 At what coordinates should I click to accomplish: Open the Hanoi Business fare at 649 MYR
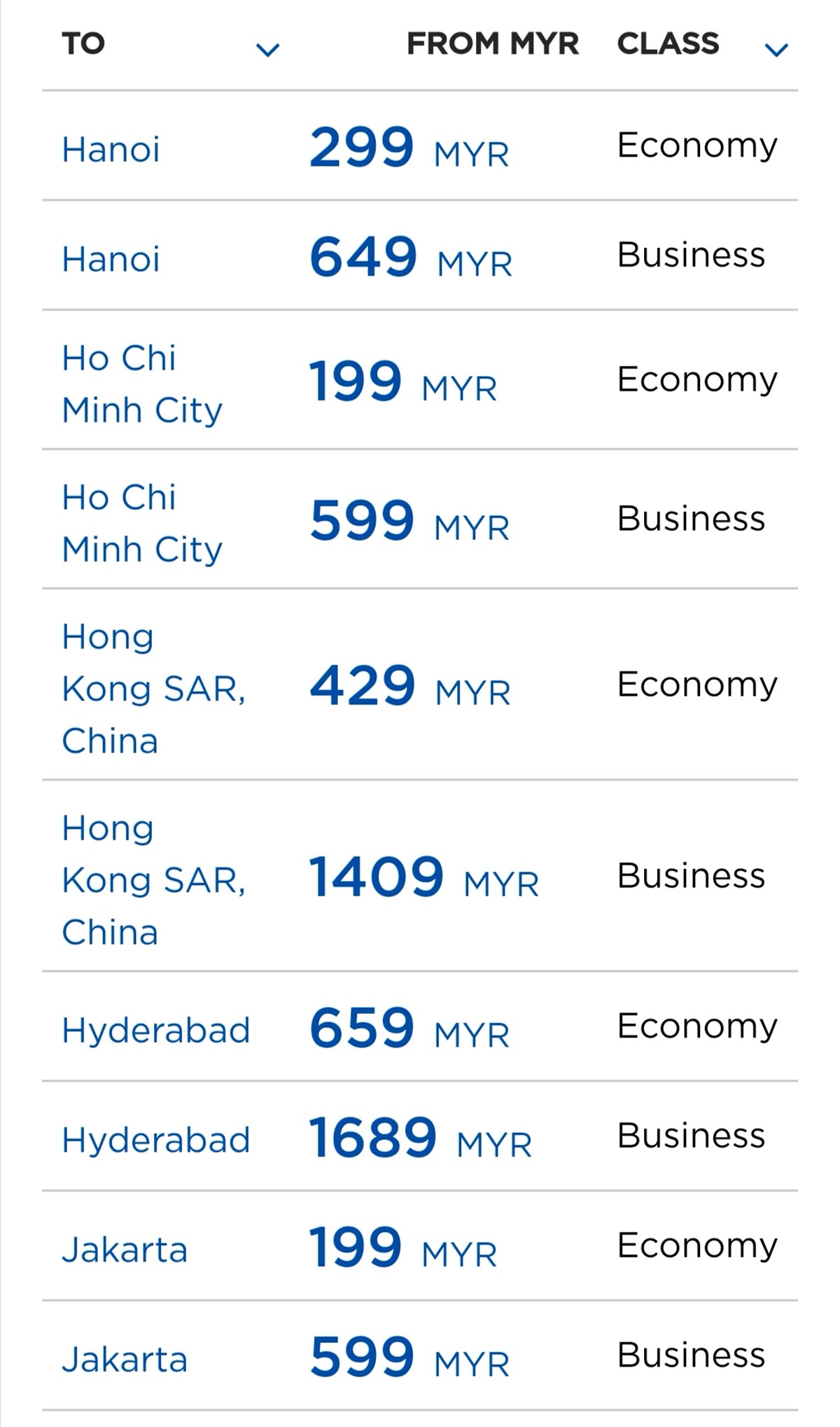pos(420,256)
